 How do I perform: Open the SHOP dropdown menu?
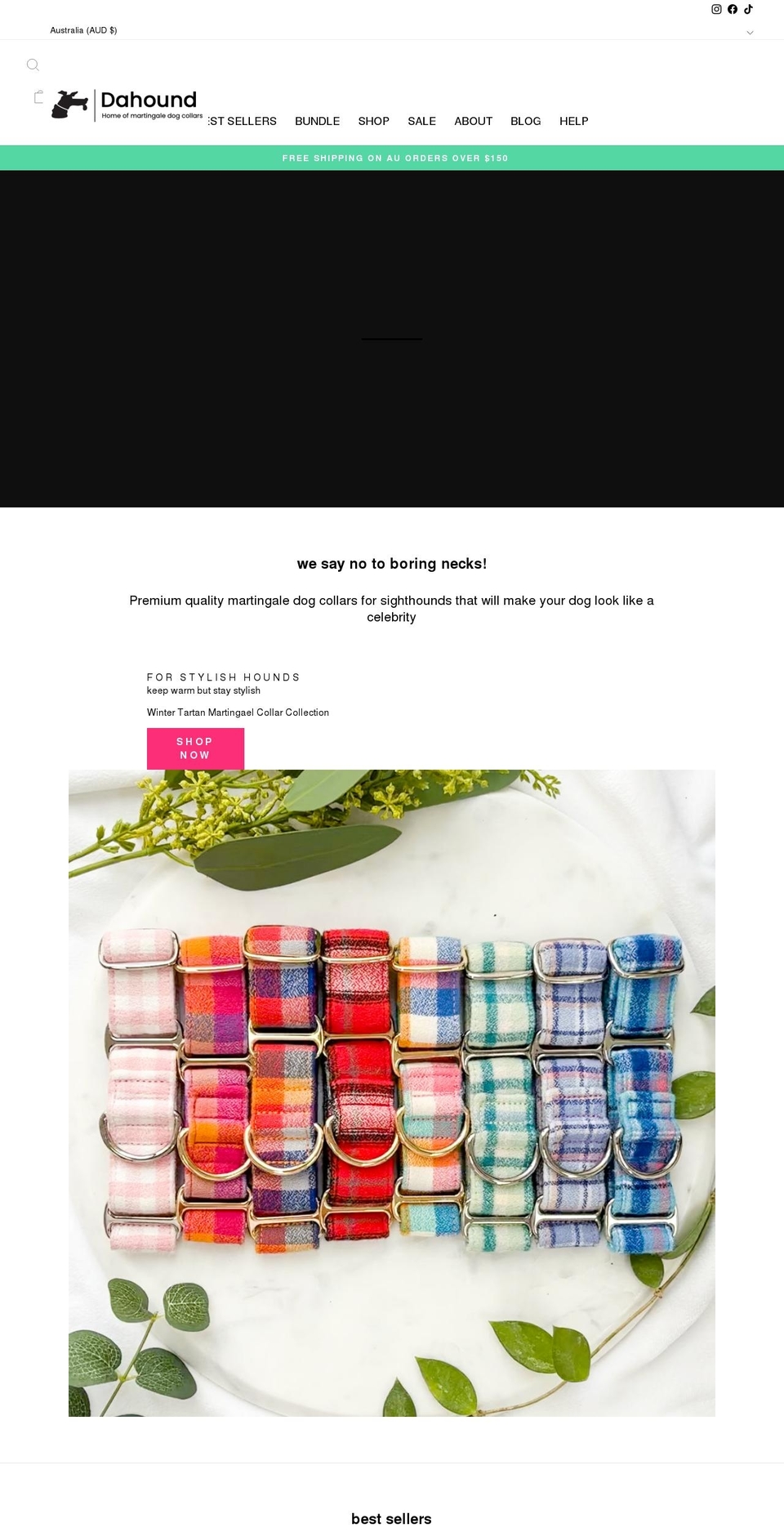[x=373, y=121]
